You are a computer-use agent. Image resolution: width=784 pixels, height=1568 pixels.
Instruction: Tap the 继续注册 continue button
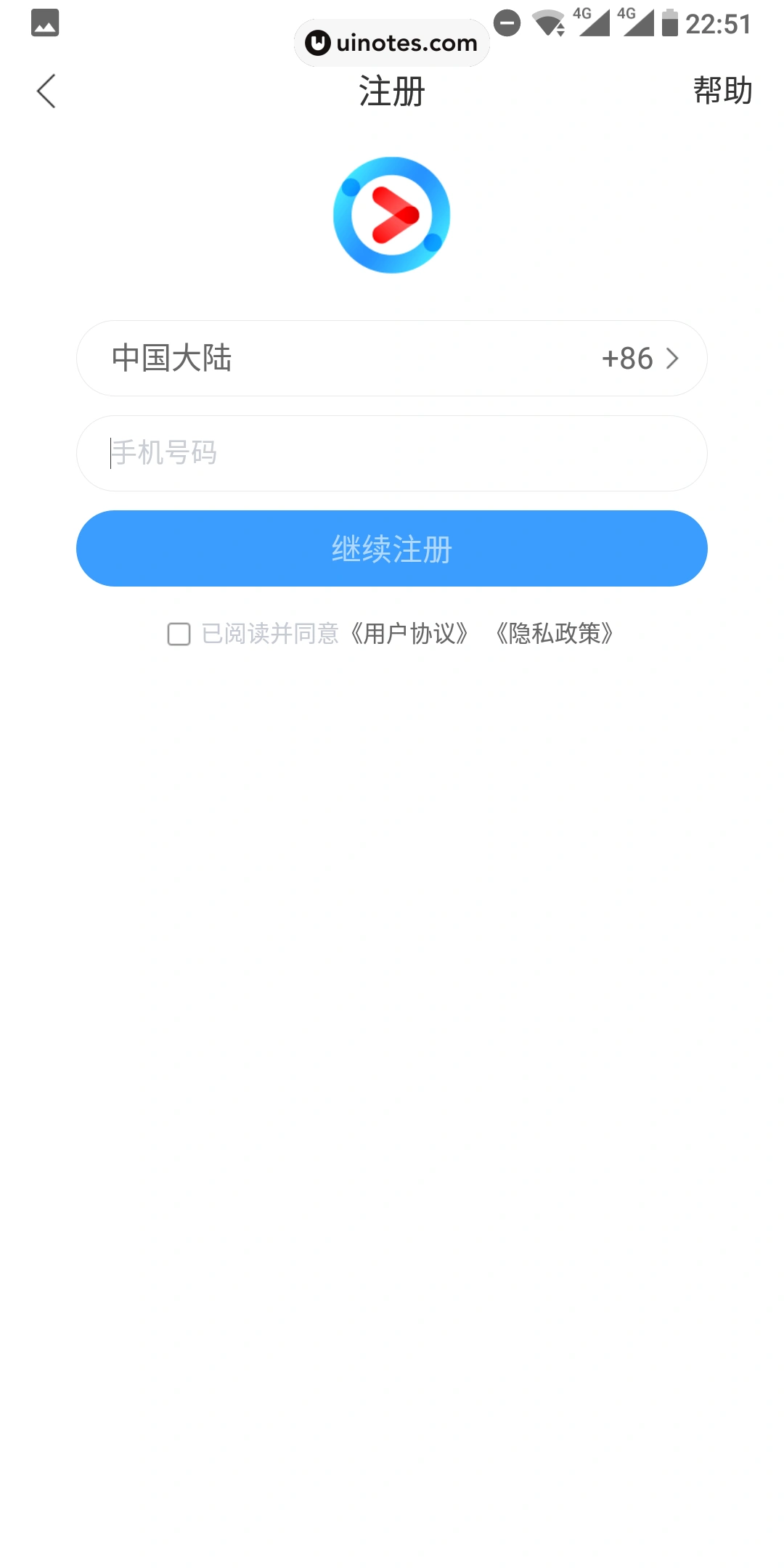point(392,549)
